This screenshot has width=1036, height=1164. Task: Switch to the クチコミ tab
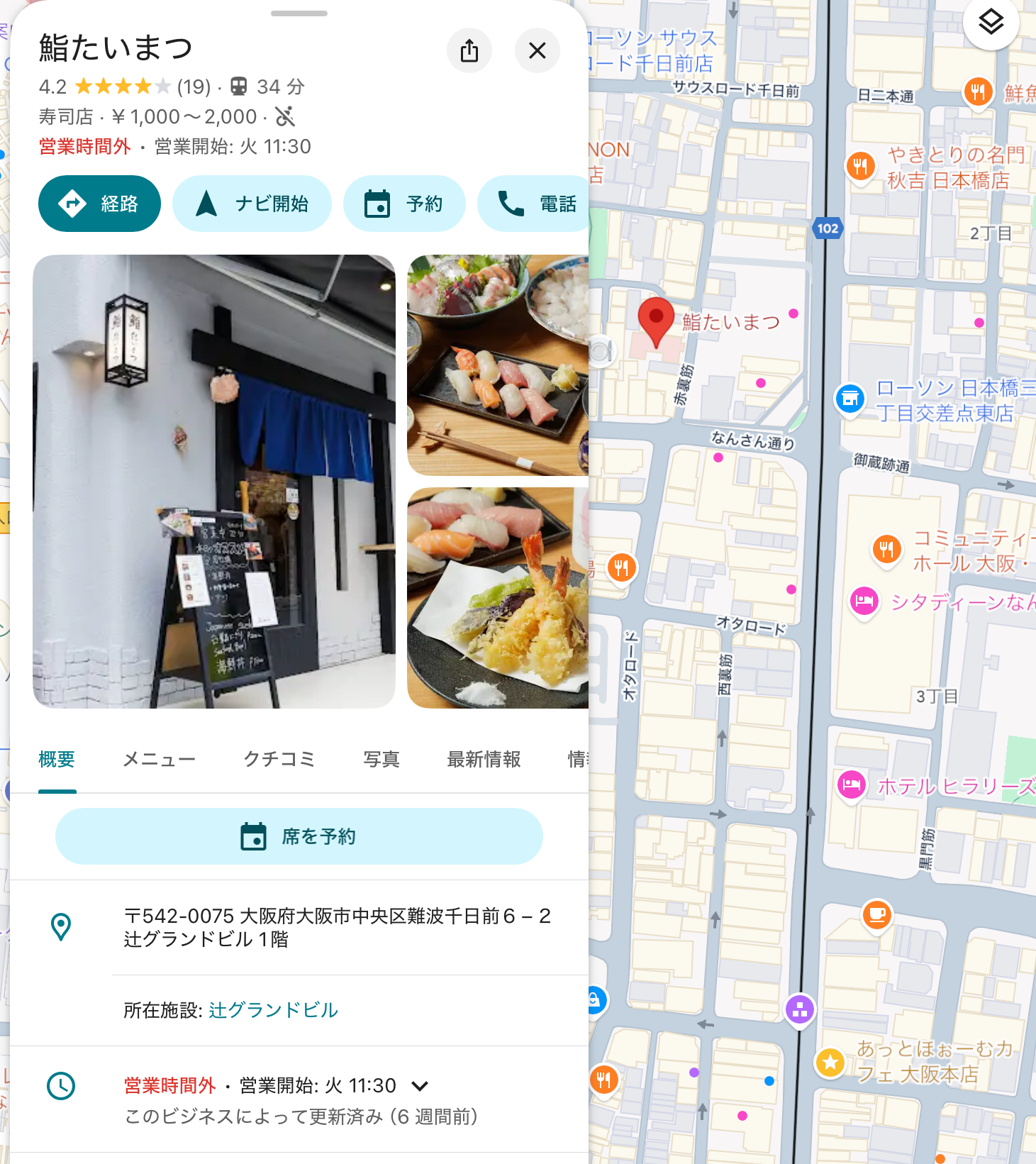(x=279, y=759)
